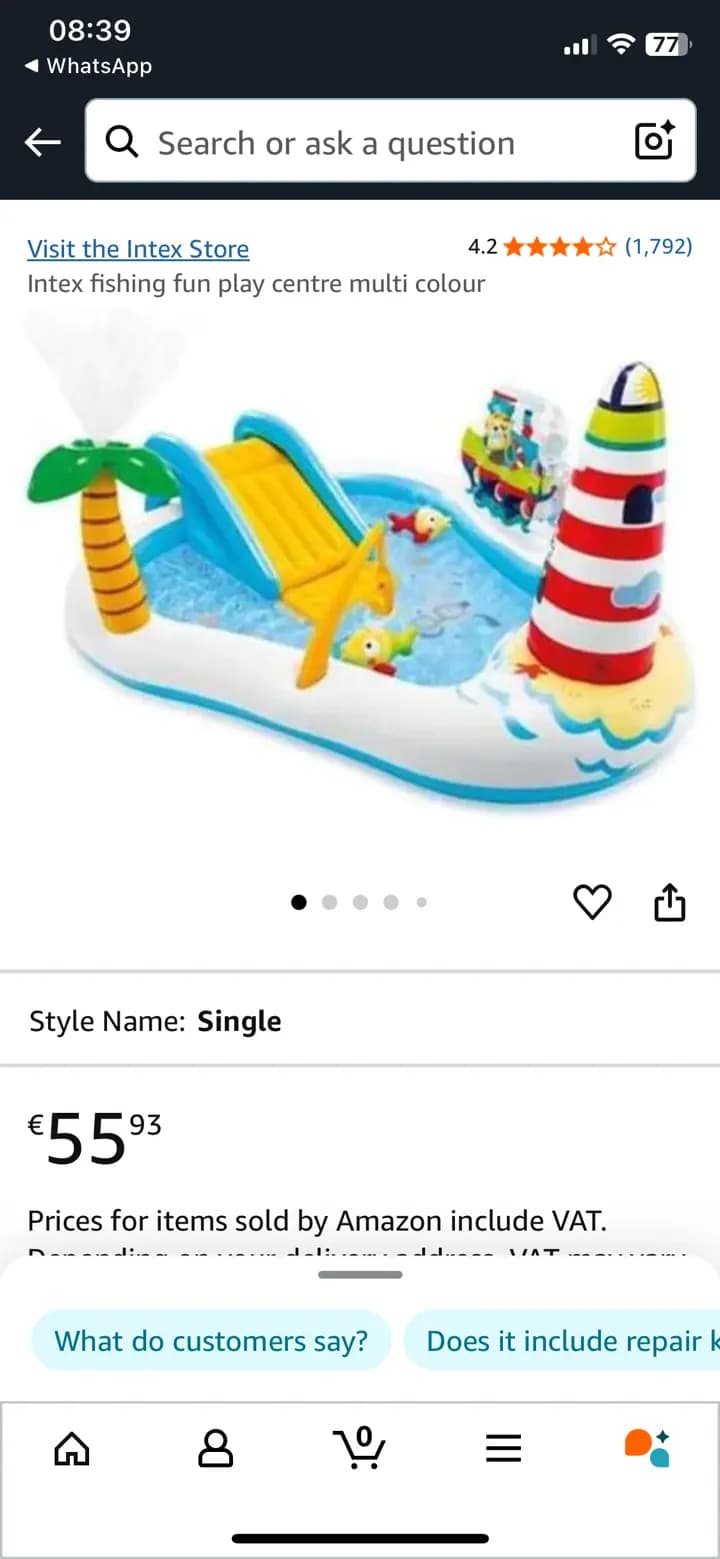Tap the search or ask a question field
720x1559 pixels.
(x=390, y=140)
